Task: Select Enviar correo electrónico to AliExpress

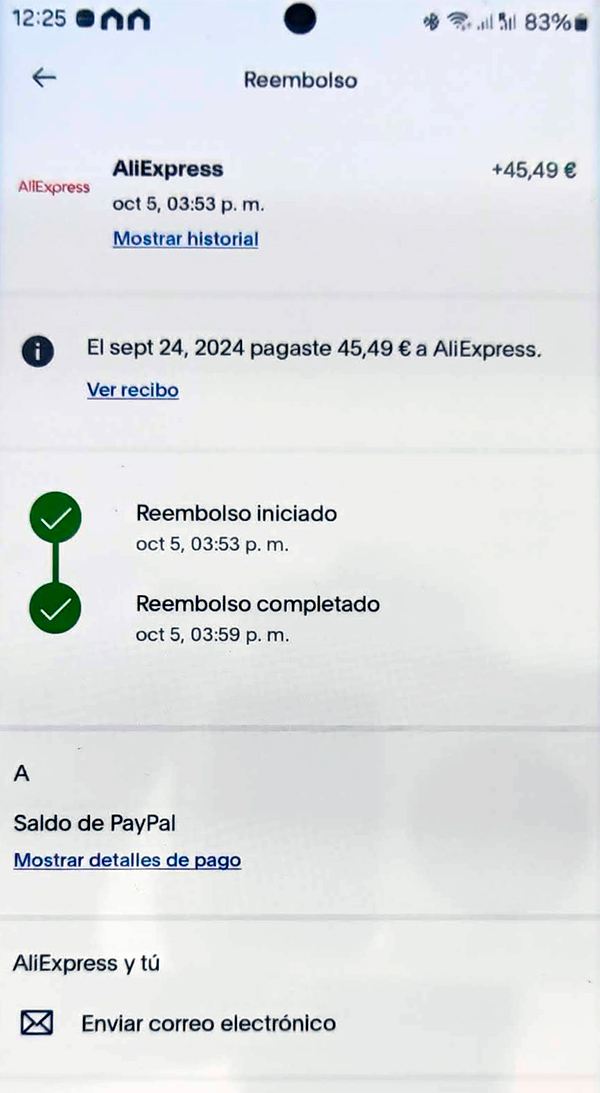Action: click(x=208, y=1023)
